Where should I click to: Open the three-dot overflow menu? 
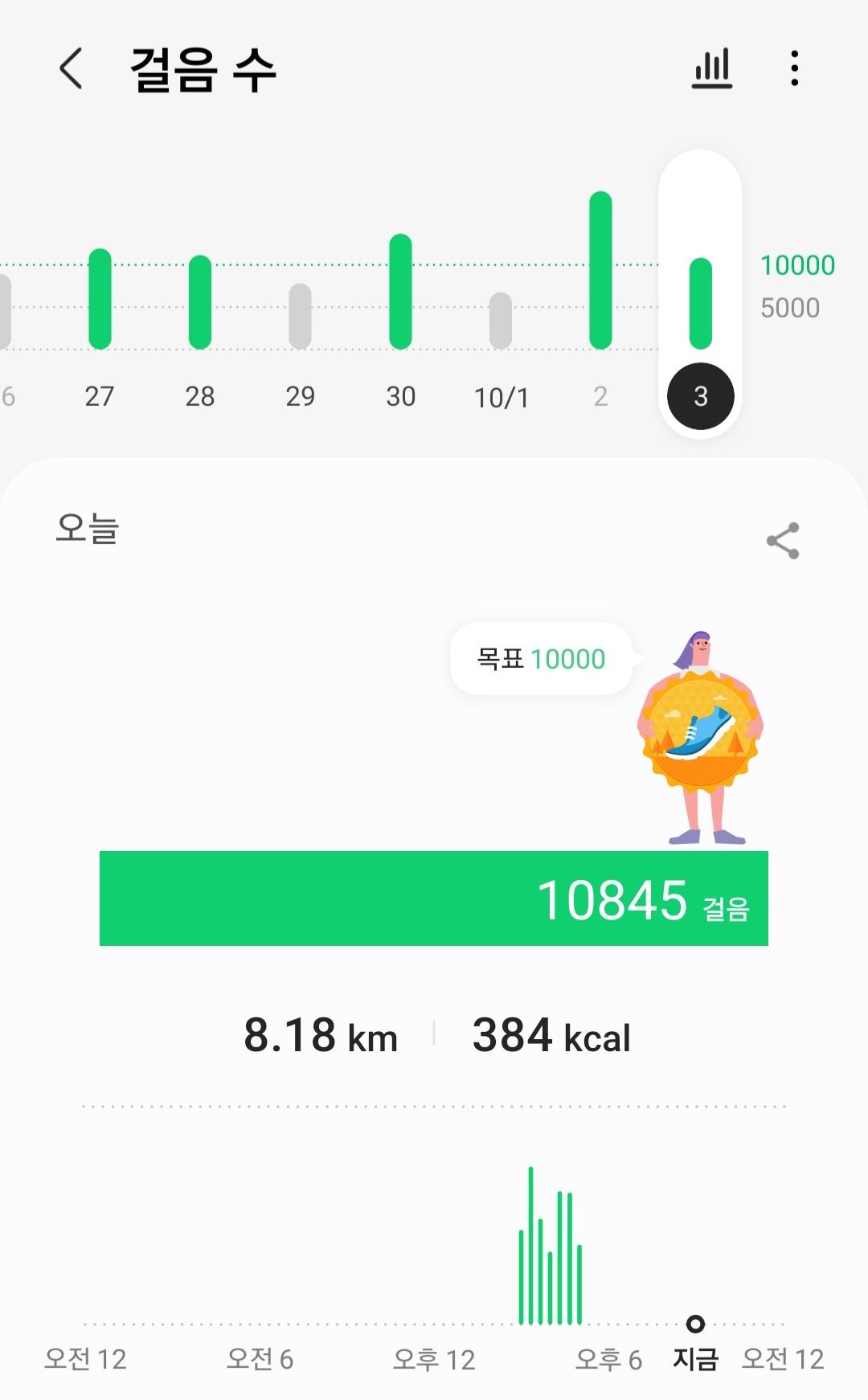[x=794, y=68]
